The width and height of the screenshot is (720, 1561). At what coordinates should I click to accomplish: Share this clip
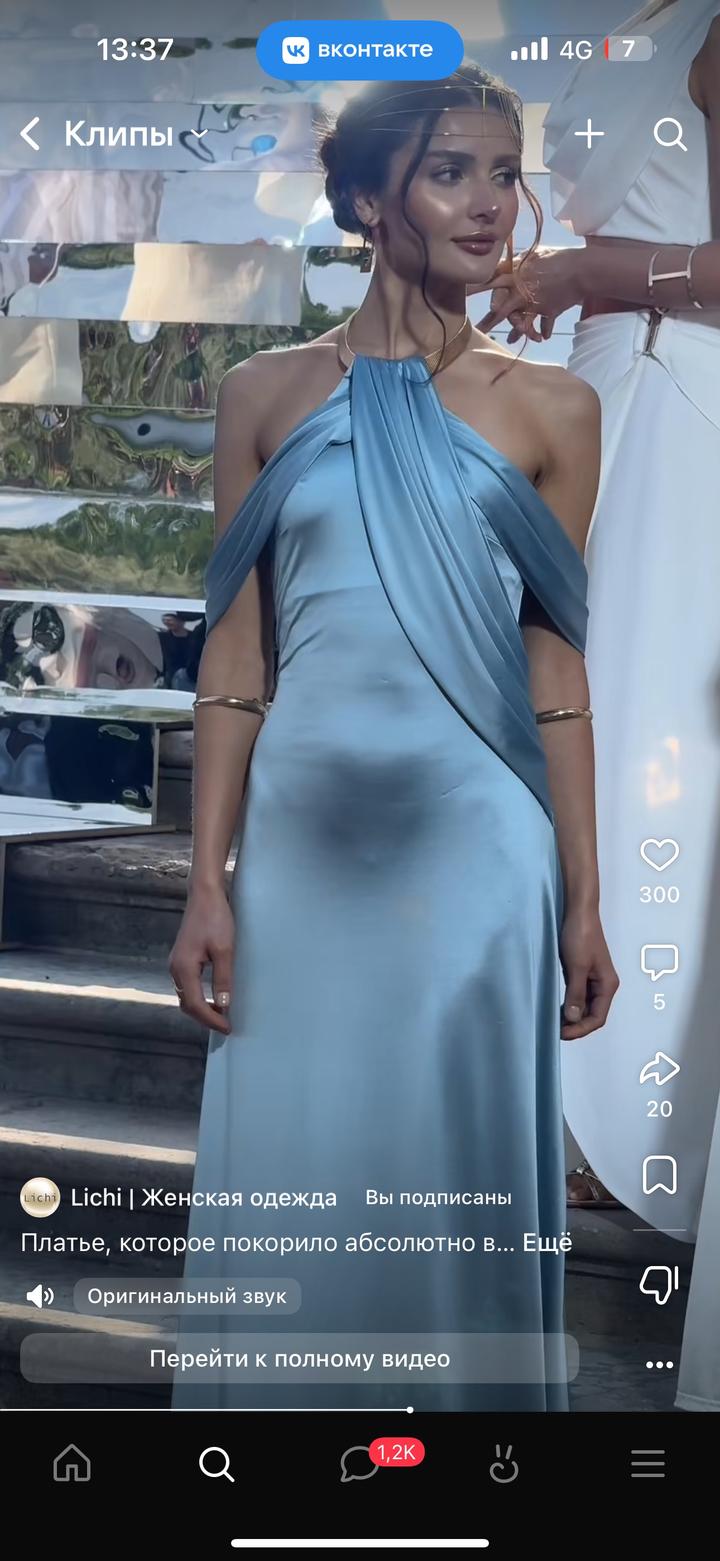tap(659, 1070)
